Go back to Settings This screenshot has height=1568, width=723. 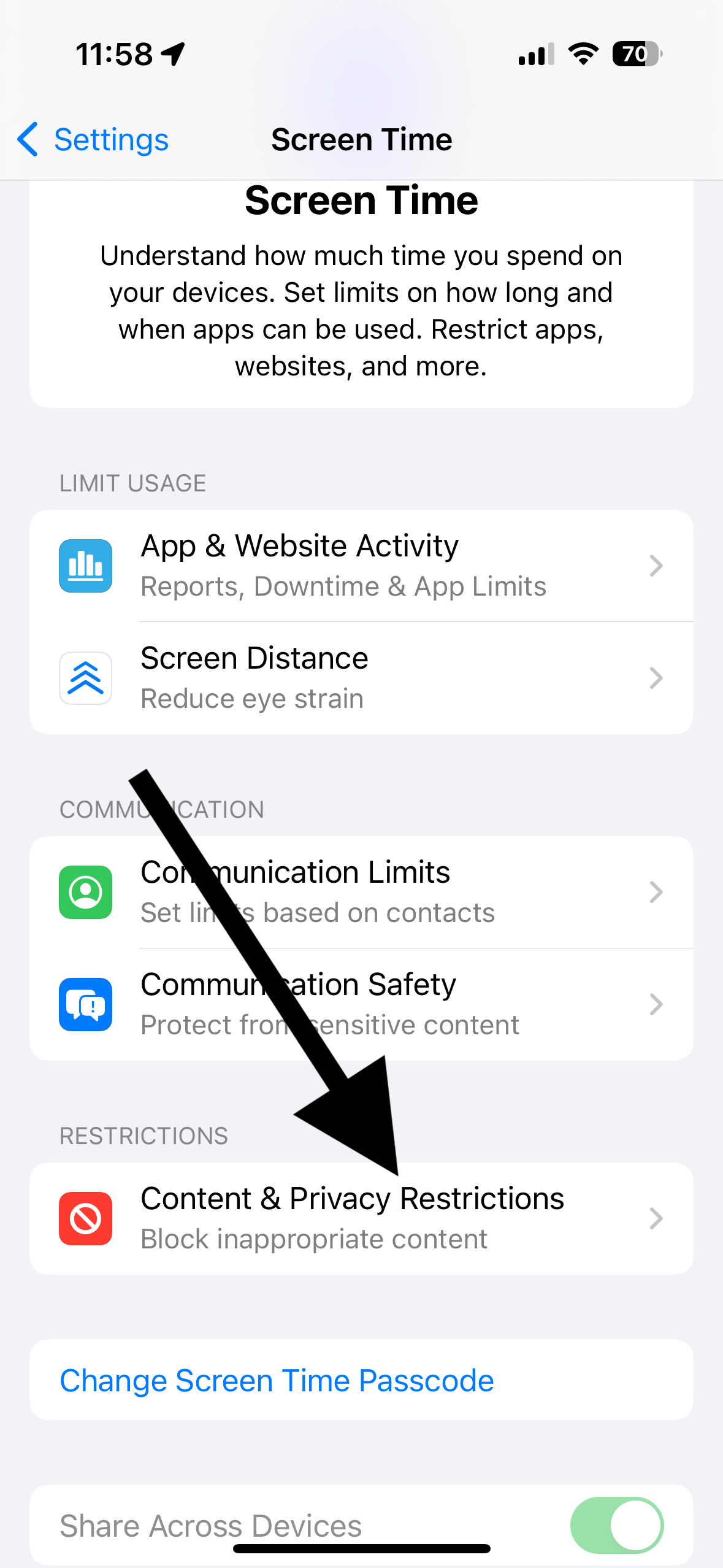[x=93, y=140]
